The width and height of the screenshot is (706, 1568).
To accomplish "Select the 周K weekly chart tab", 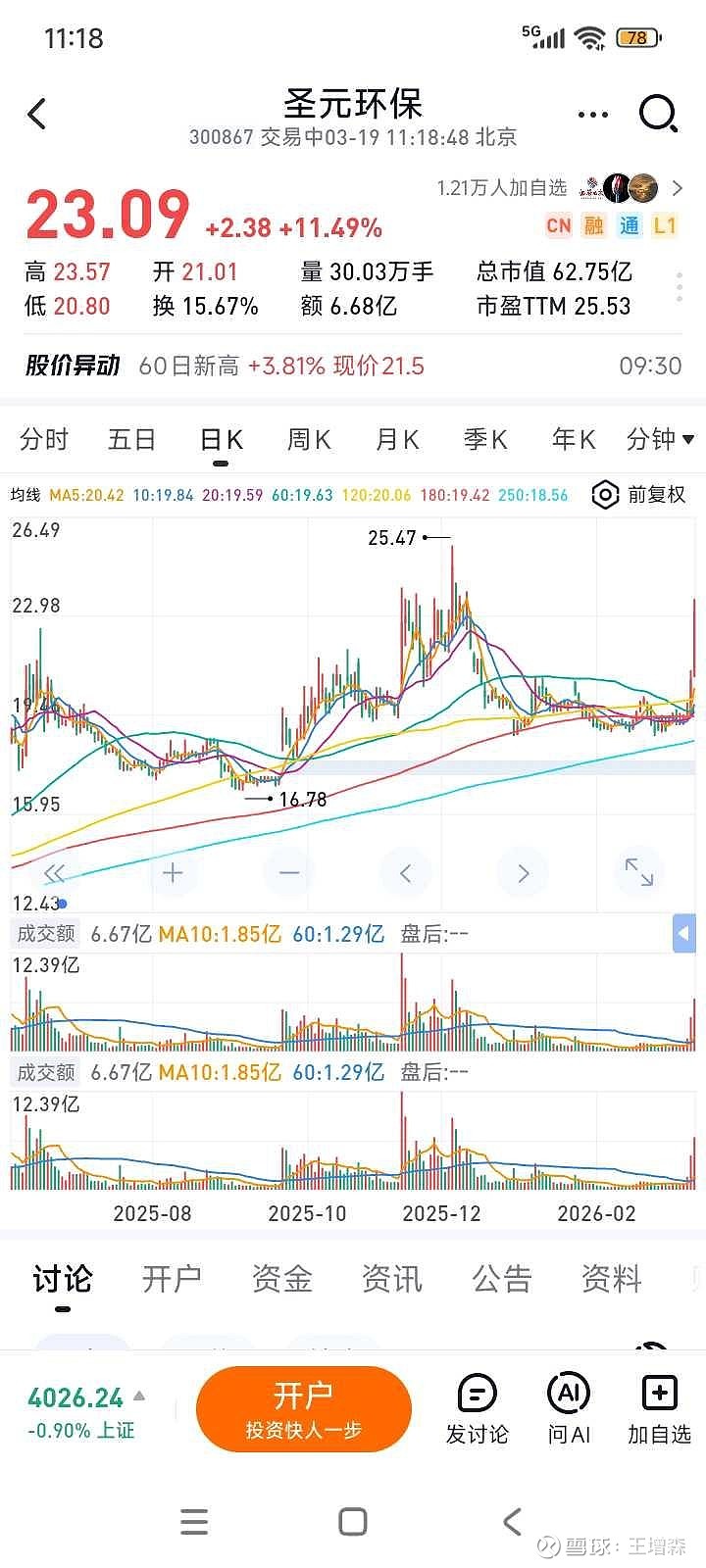I will pyautogui.click(x=308, y=439).
